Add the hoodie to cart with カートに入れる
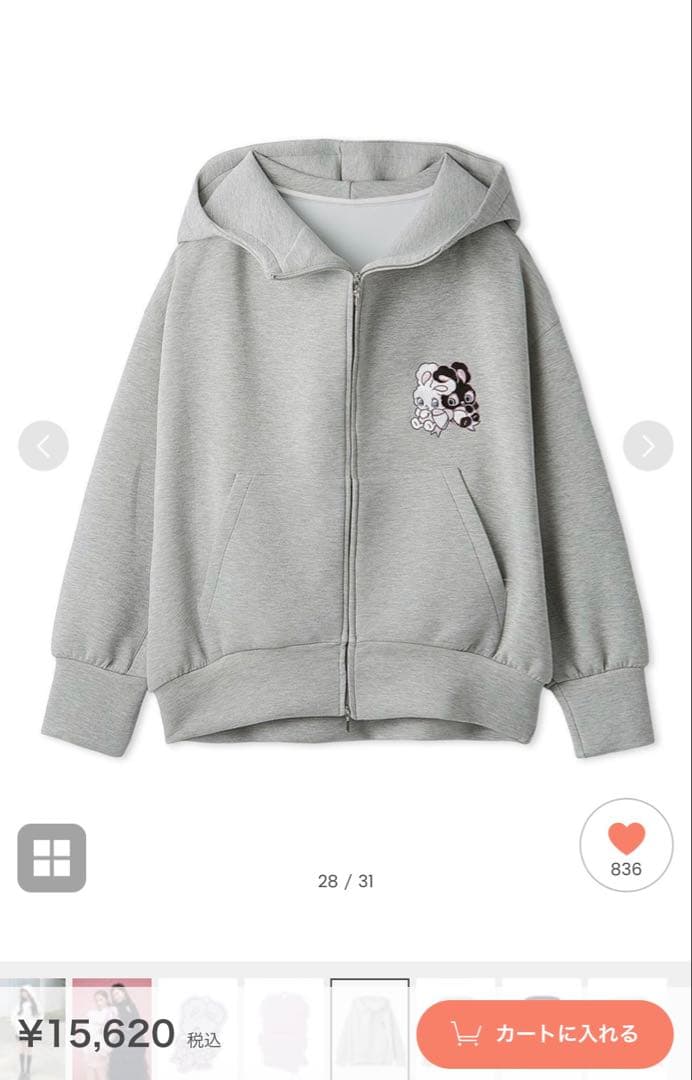Image resolution: width=692 pixels, height=1080 pixels. tap(544, 1034)
